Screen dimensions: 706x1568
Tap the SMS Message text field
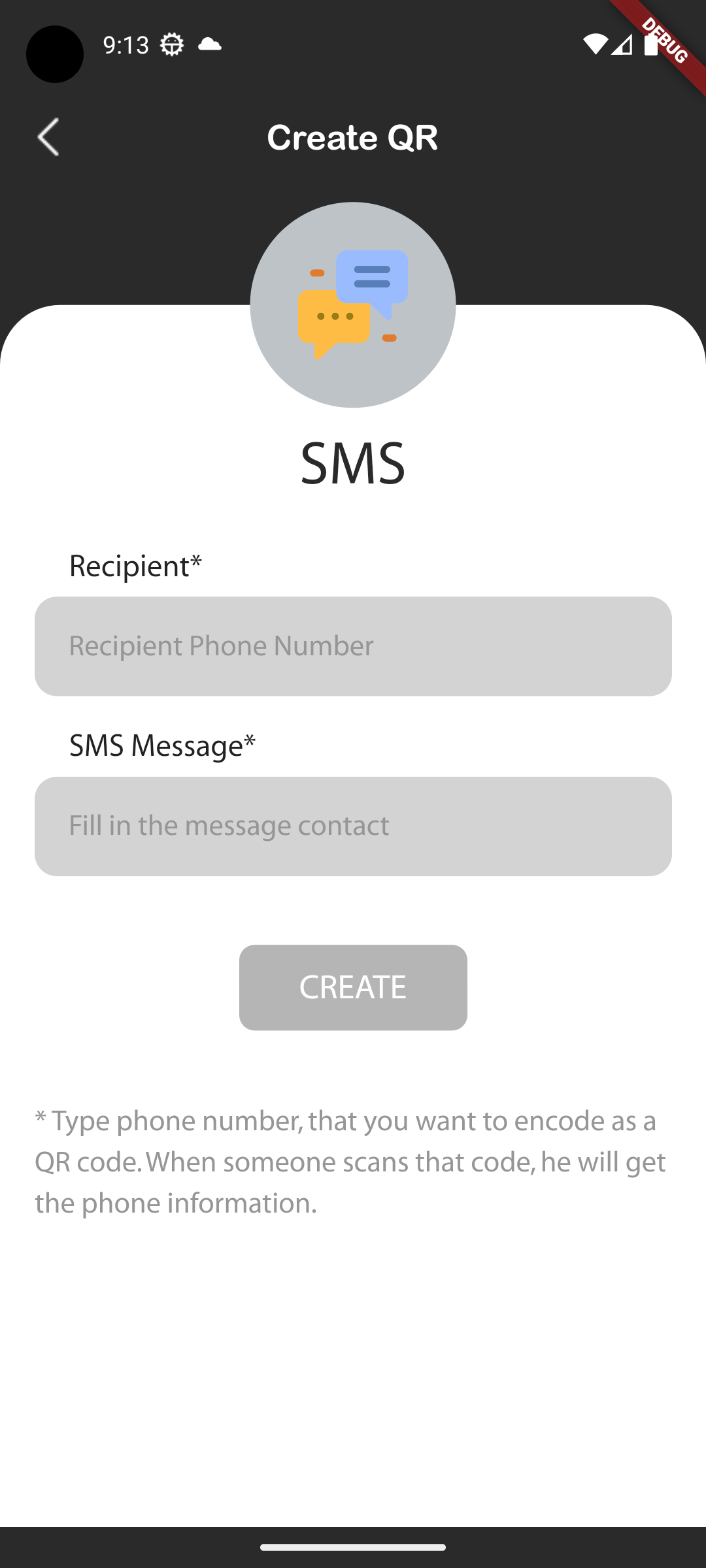pos(353,826)
